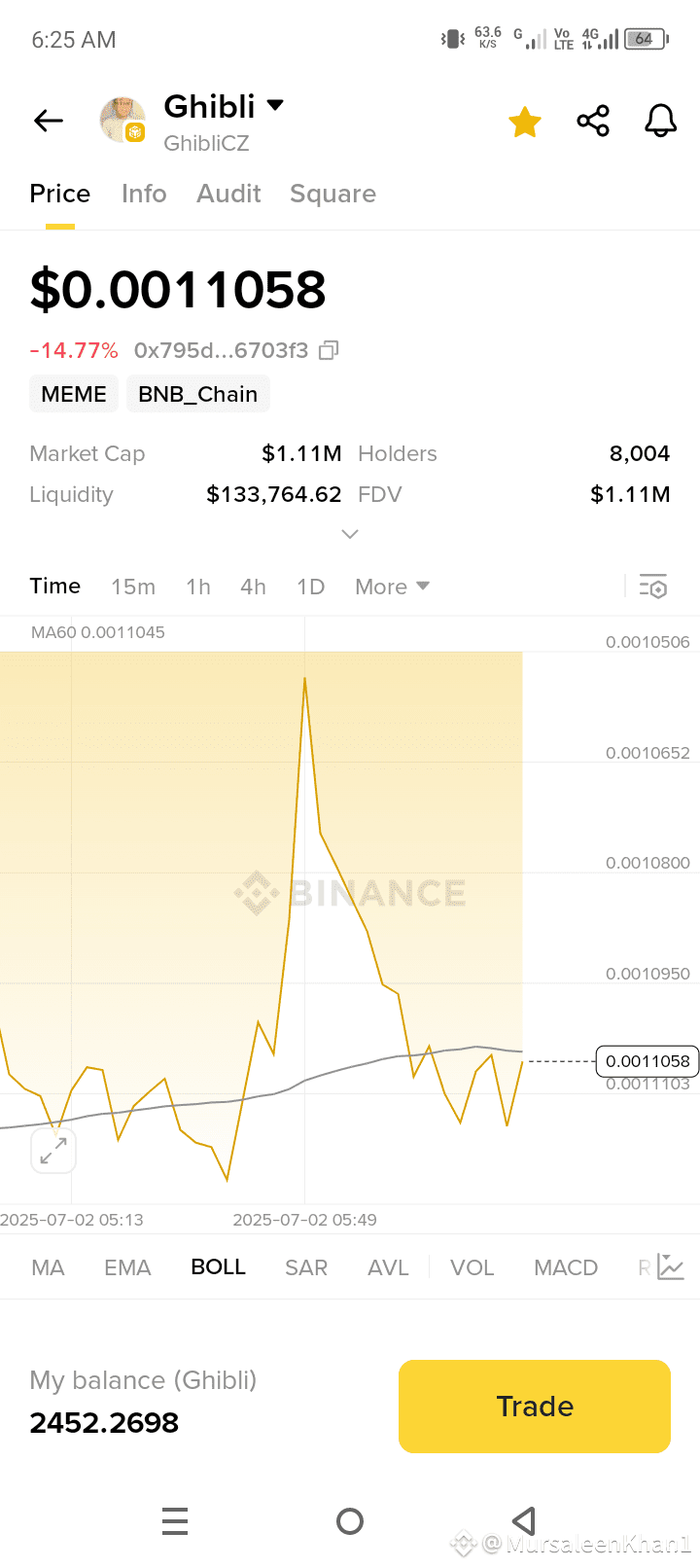Screen dimensions: 700x1568
Task: Open the More intervals dropdown
Action: pos(392,587)
